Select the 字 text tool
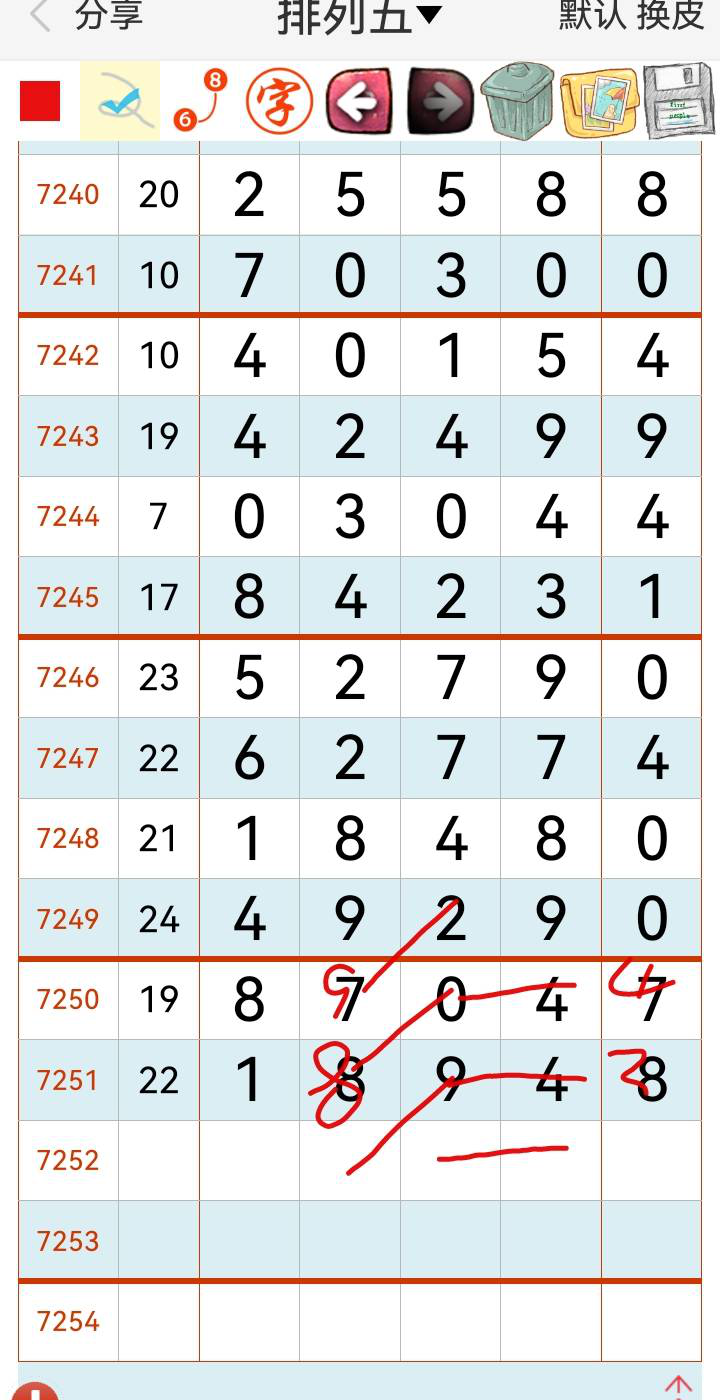This screenshot has width=720, height=1400. (x=279, y=101)
